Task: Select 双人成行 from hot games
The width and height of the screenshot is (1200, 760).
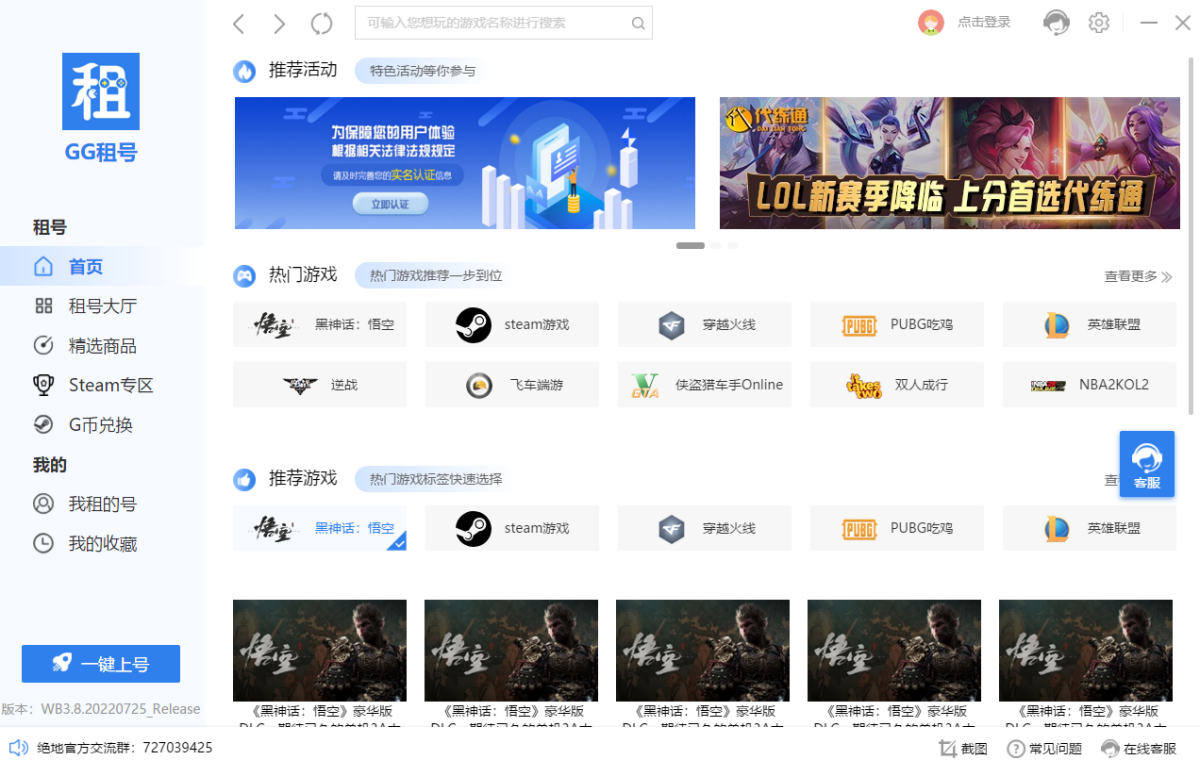Action: [x=897, y=385]
